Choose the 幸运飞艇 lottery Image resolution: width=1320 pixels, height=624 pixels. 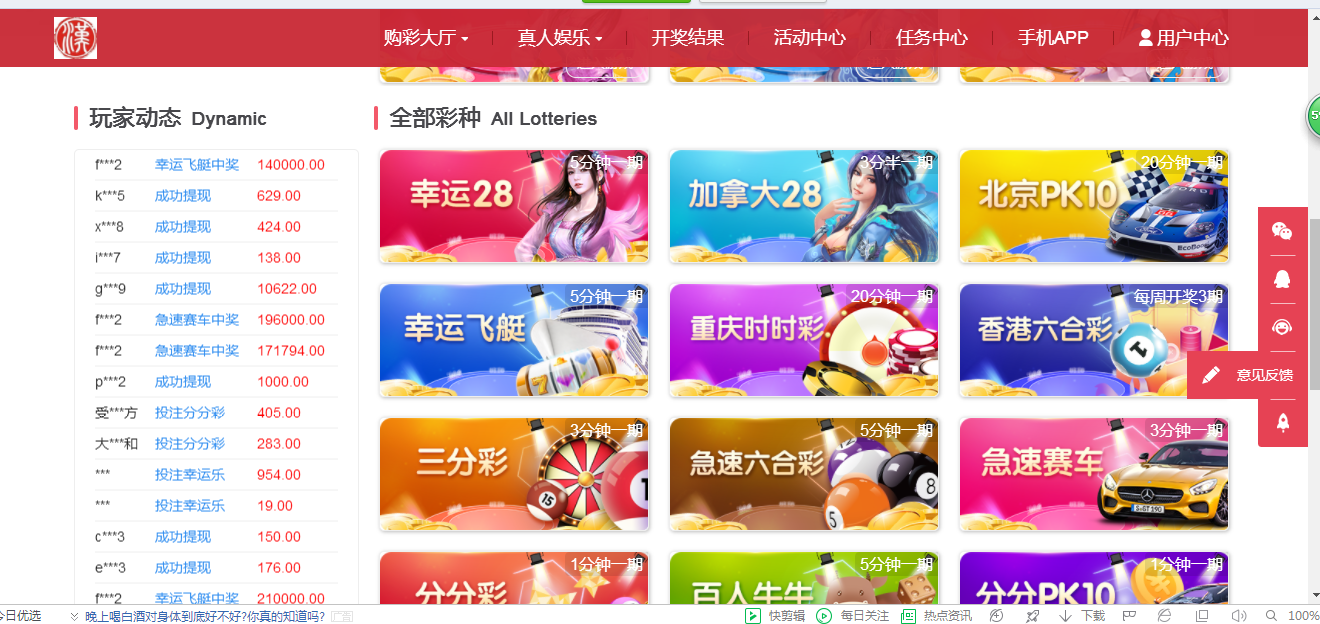point(514,340)
